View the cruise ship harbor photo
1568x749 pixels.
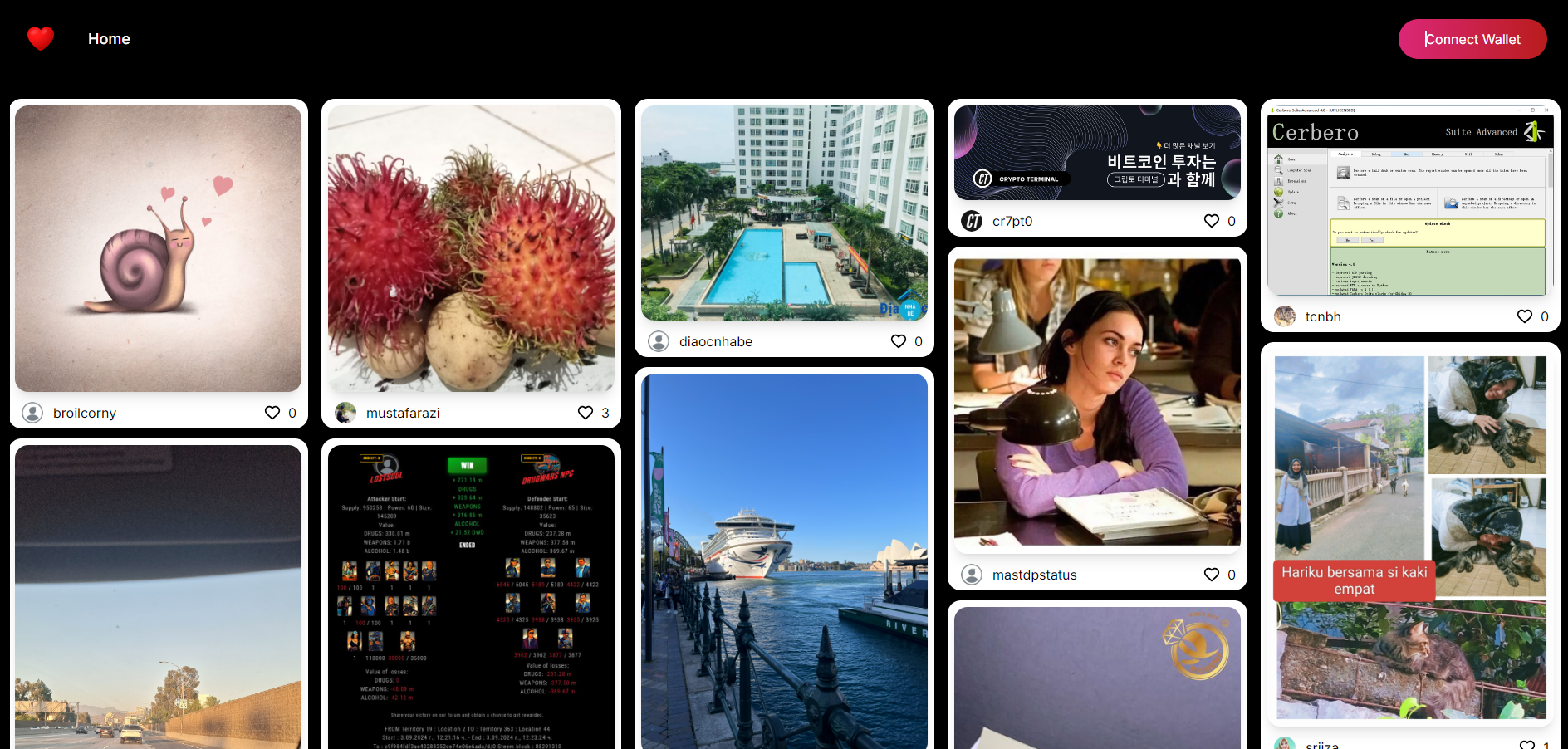pyautogui.click(x=784, y=561)
